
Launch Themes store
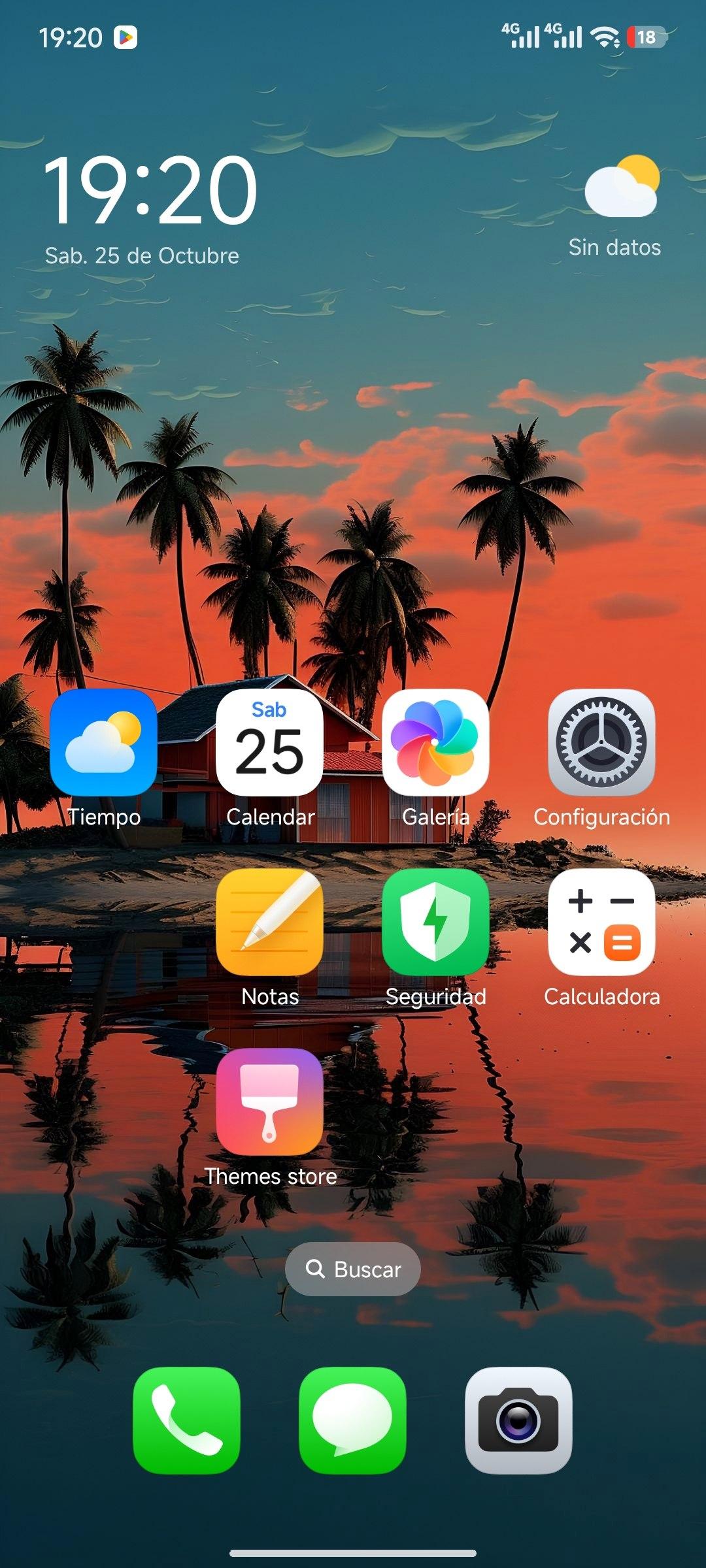pyautogui.click(x=269, y=1102)
